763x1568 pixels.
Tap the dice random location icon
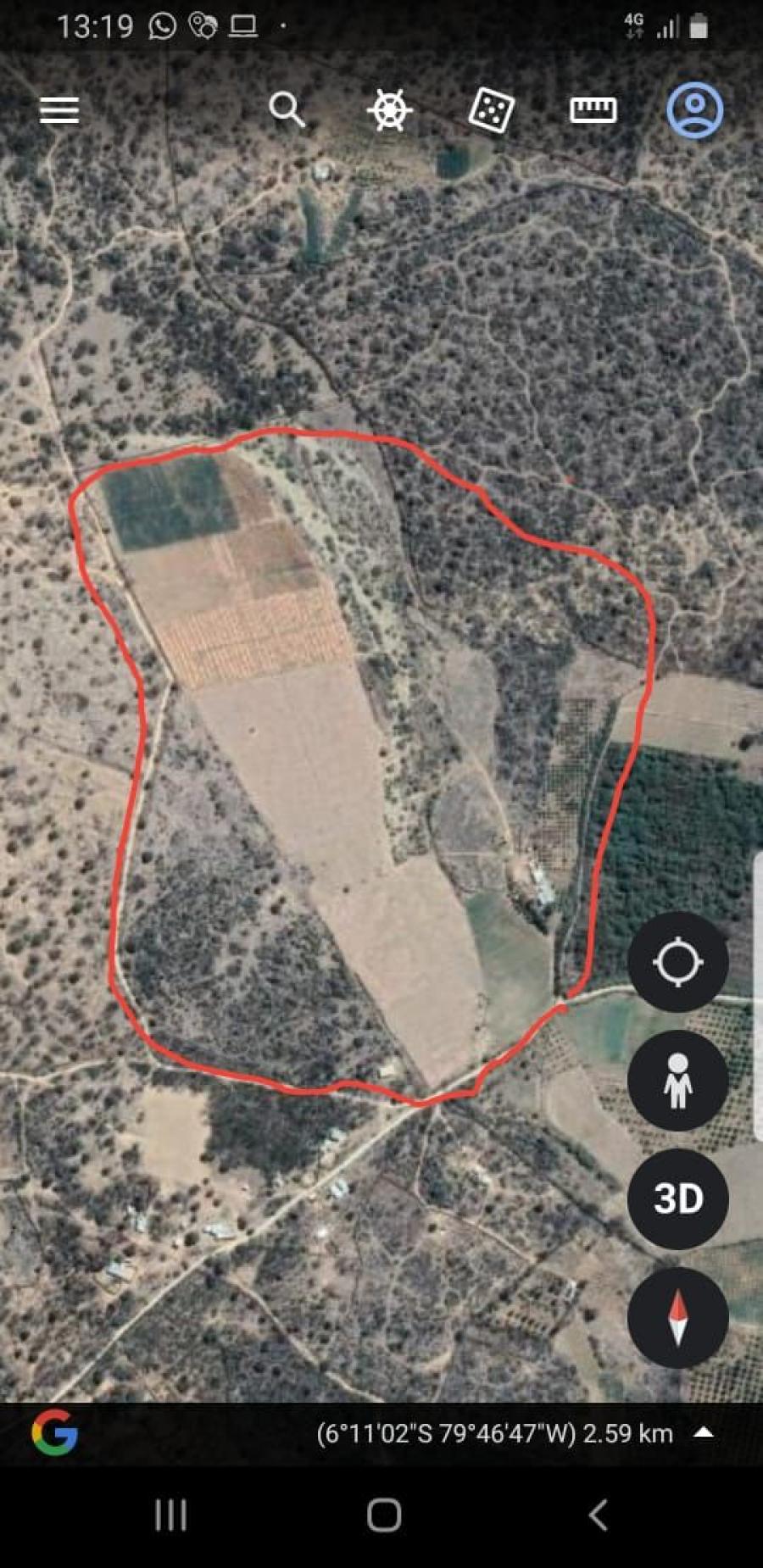[491, 110]
